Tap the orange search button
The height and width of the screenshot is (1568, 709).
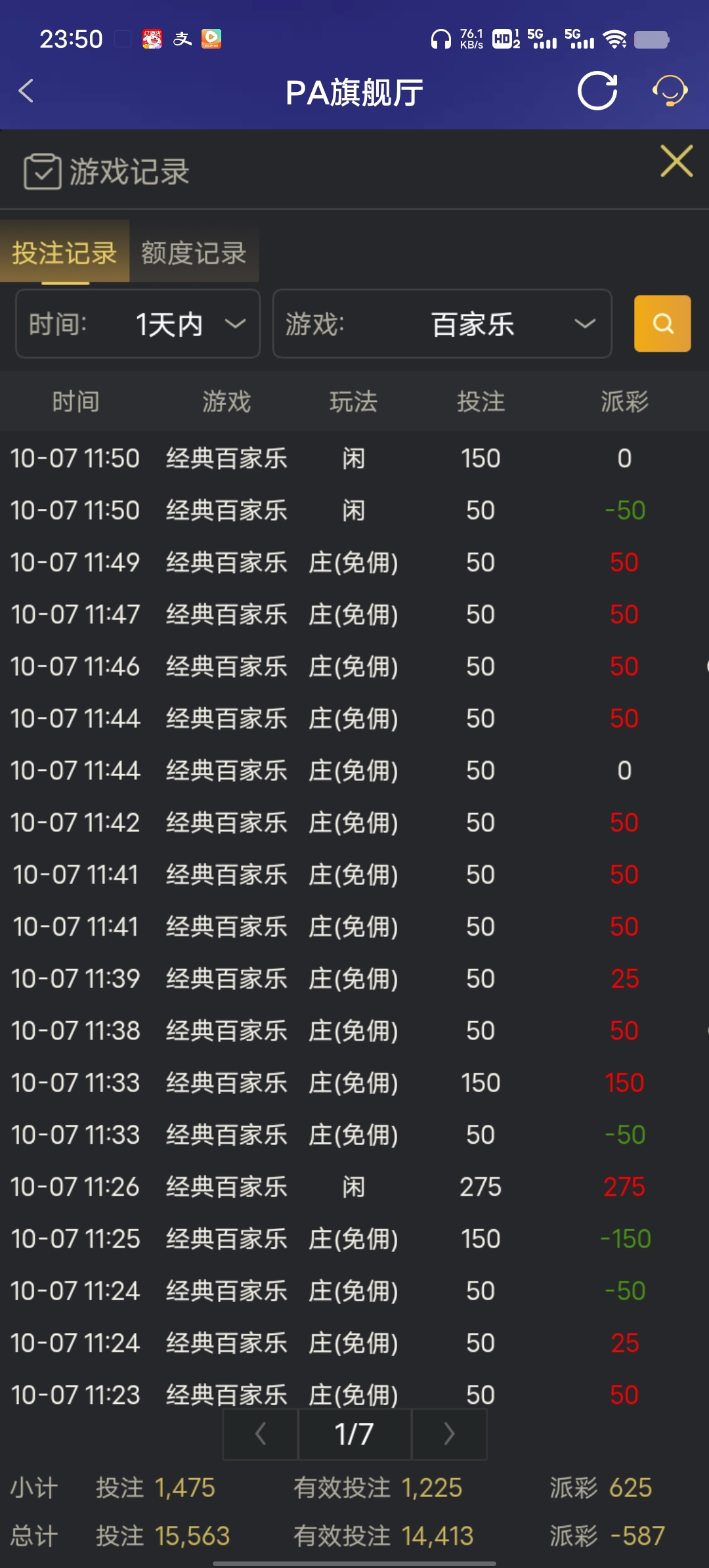[662, 324]
